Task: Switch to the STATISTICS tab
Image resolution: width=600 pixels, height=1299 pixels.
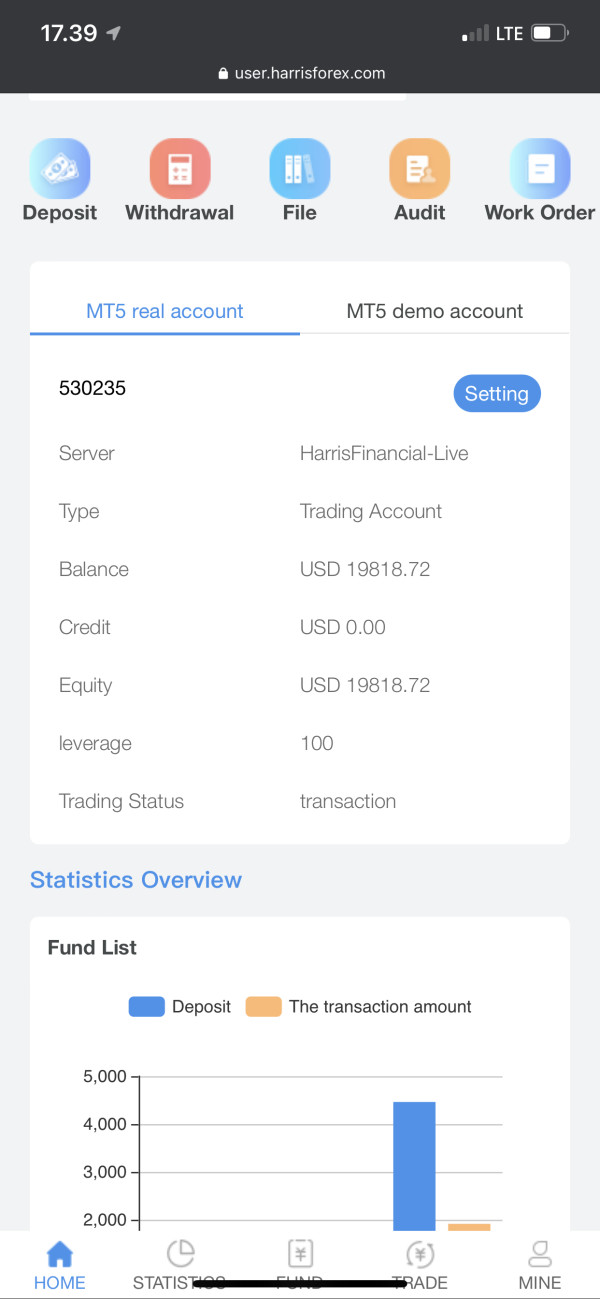Action: pos(180,1265)
